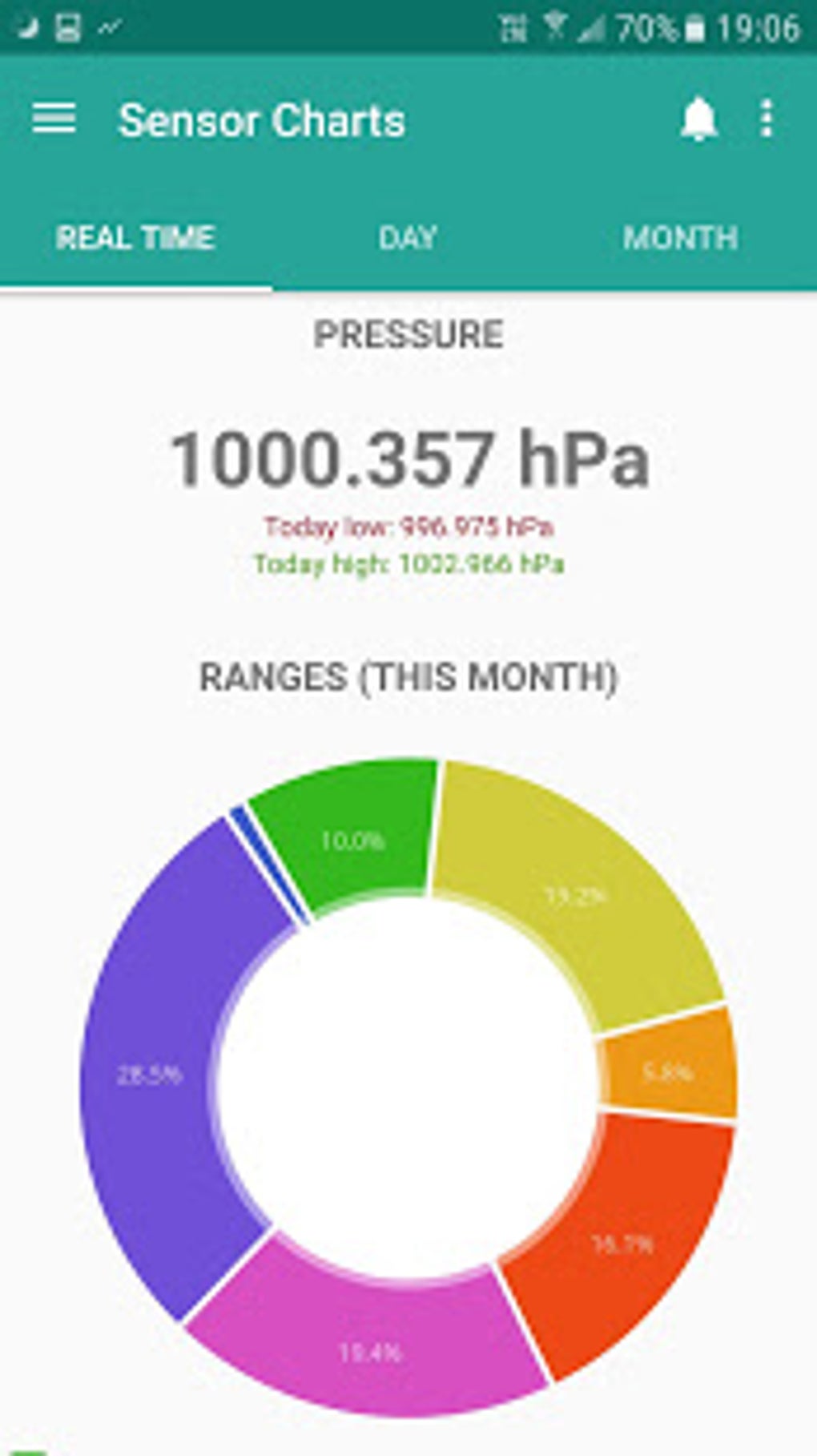Image resolution: width=817 pixels, height=1456 pixels.
Task: Switch to the Month tab
Action: (680, 238)
